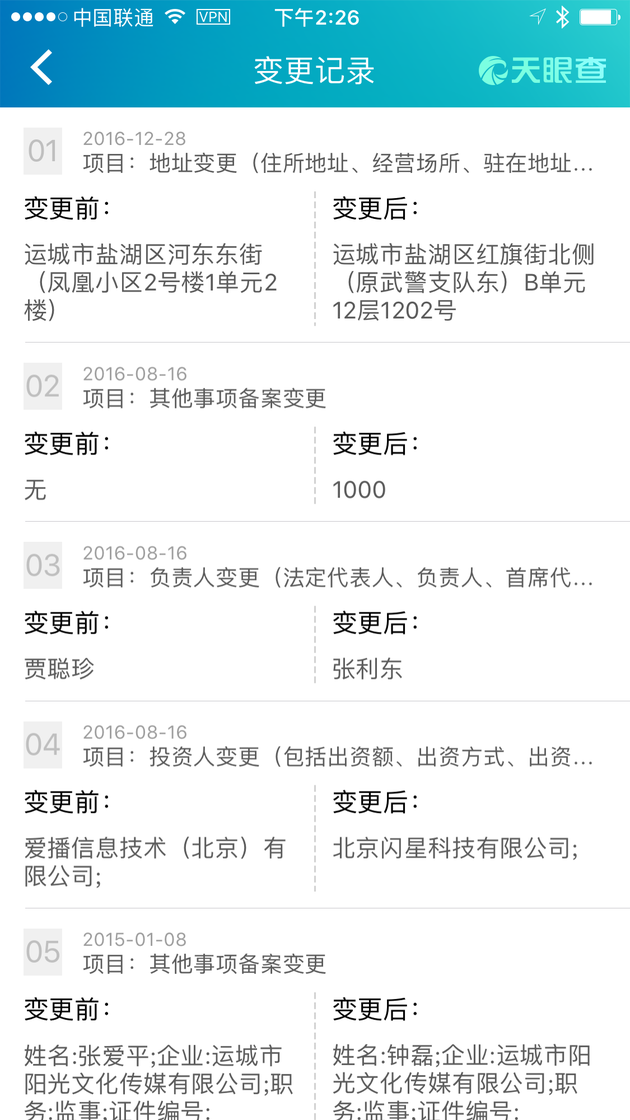
Task: Go back from the 变更记录 page
Action: 41,69
